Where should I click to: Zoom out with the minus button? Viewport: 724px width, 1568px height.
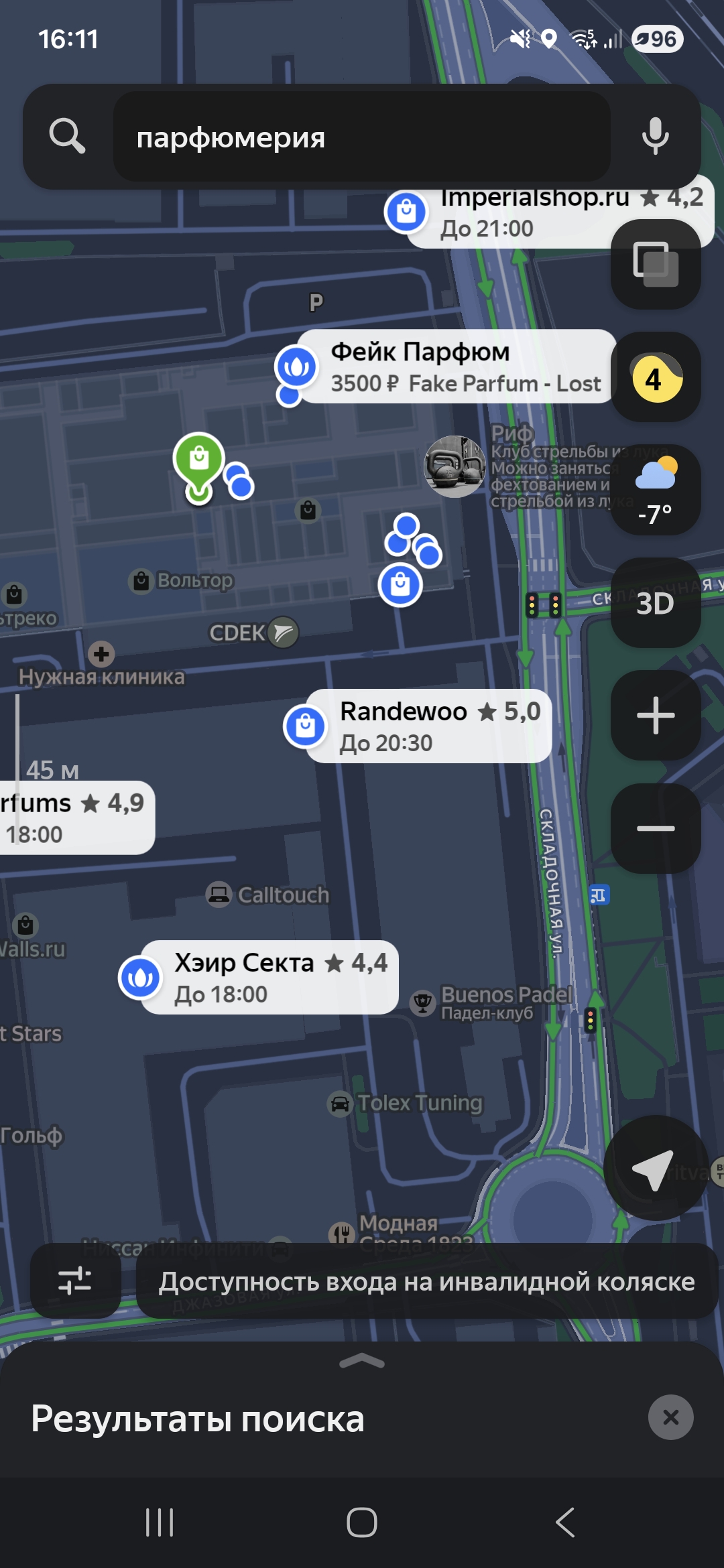pos(656,829)
